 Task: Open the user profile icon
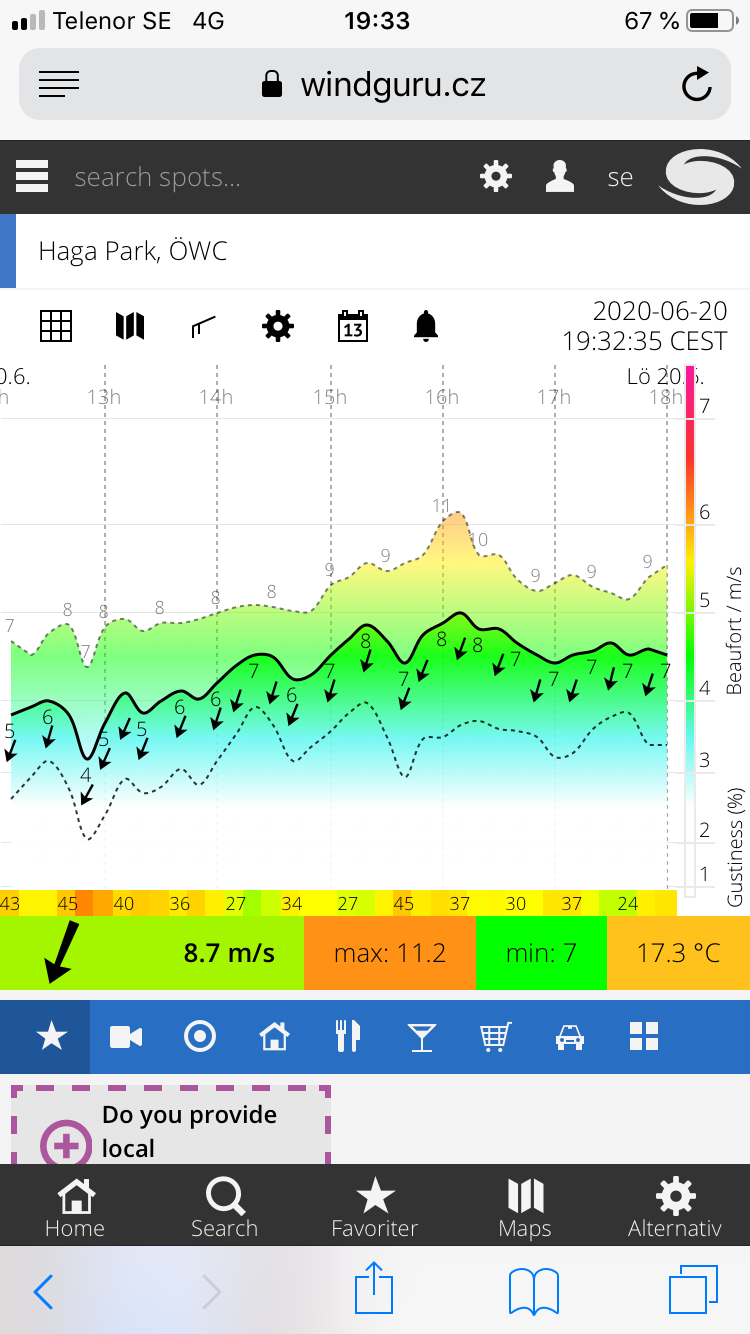(x=560, y=177)
